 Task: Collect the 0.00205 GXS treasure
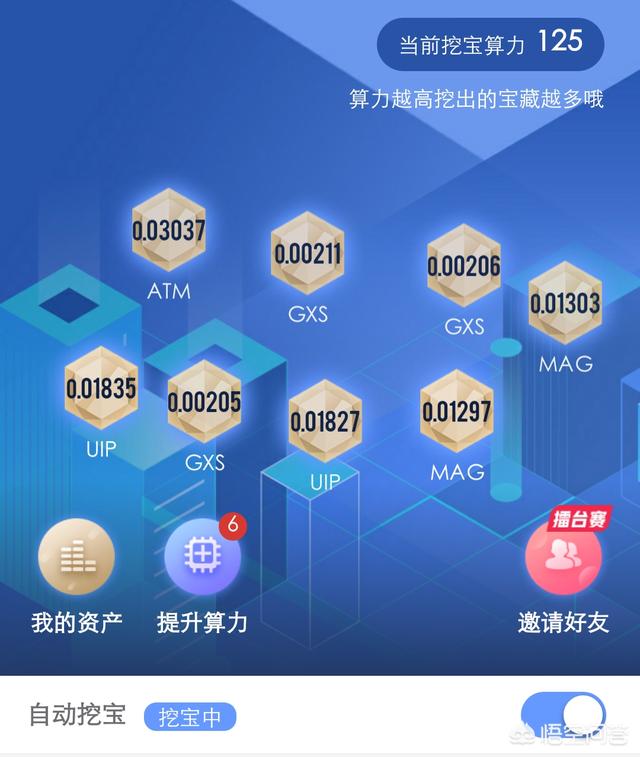(204, 402)
